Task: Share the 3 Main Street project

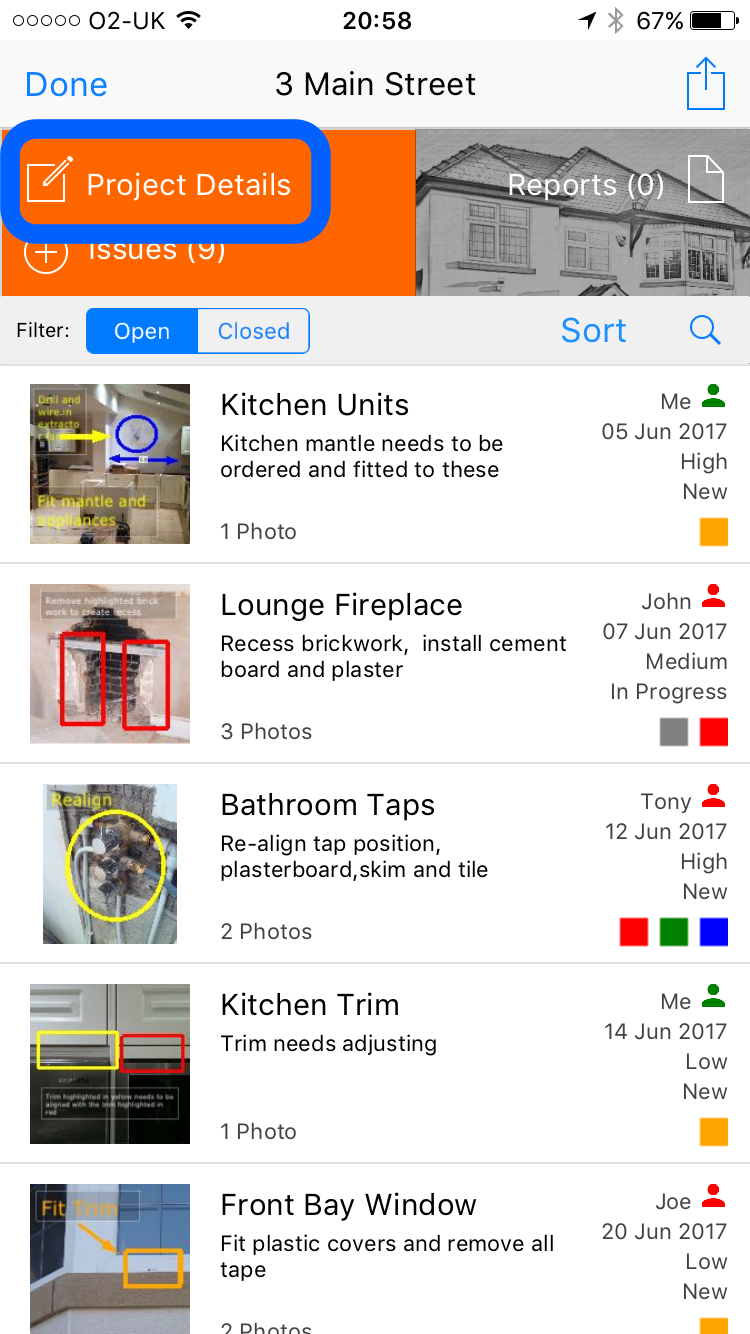Action: pos(705,84)
